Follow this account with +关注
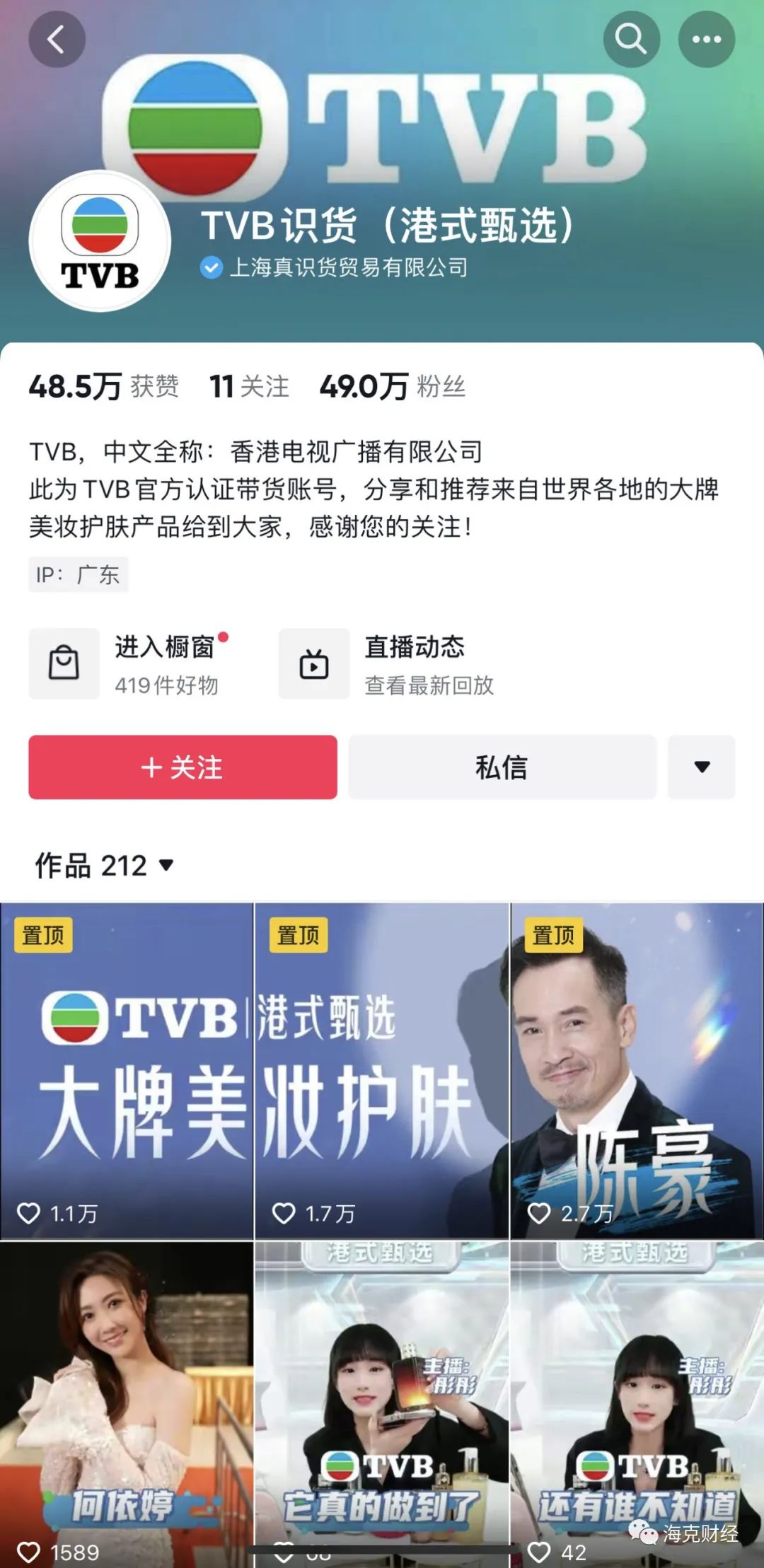This screenshot has height=1568, width=764. click(183, 767)
